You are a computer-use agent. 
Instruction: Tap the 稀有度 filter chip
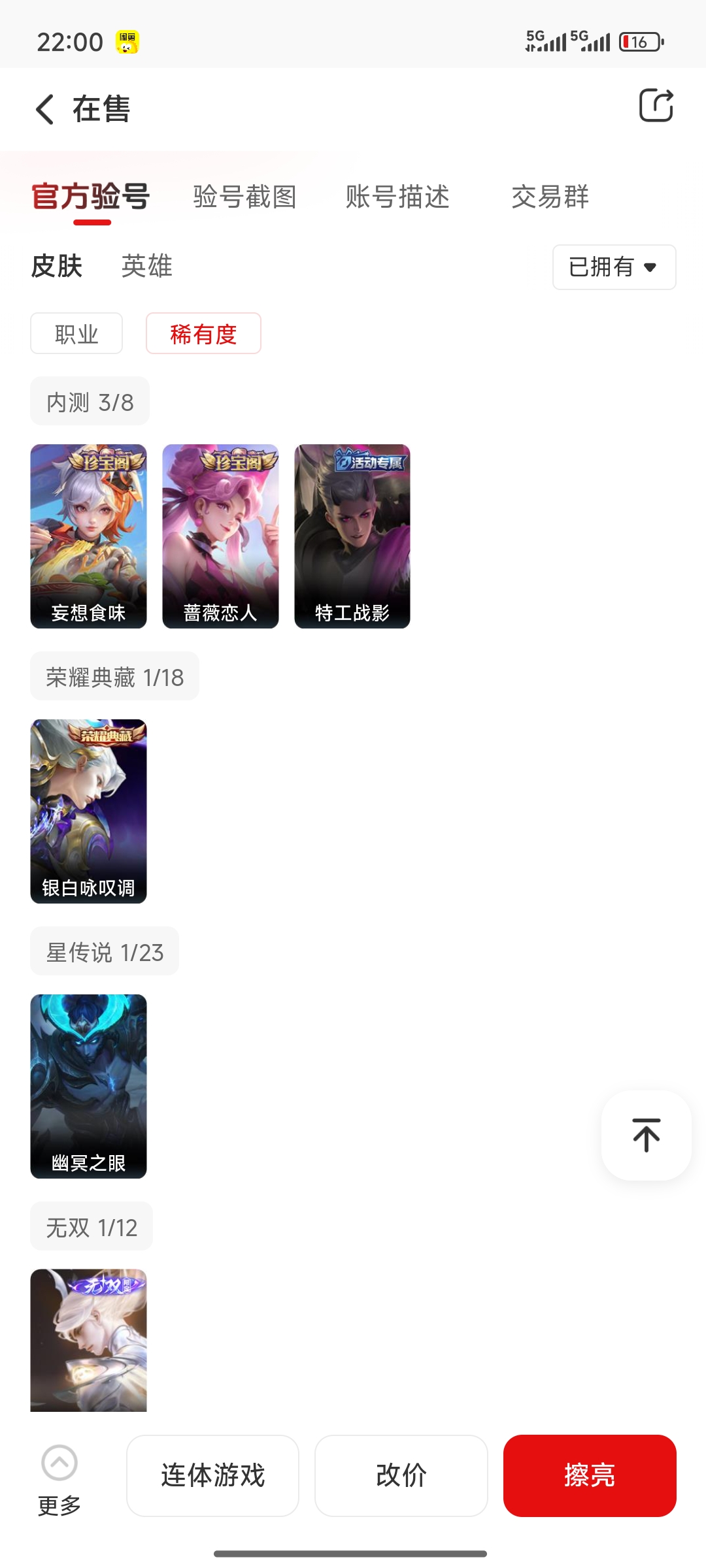(x=203, y=334)
